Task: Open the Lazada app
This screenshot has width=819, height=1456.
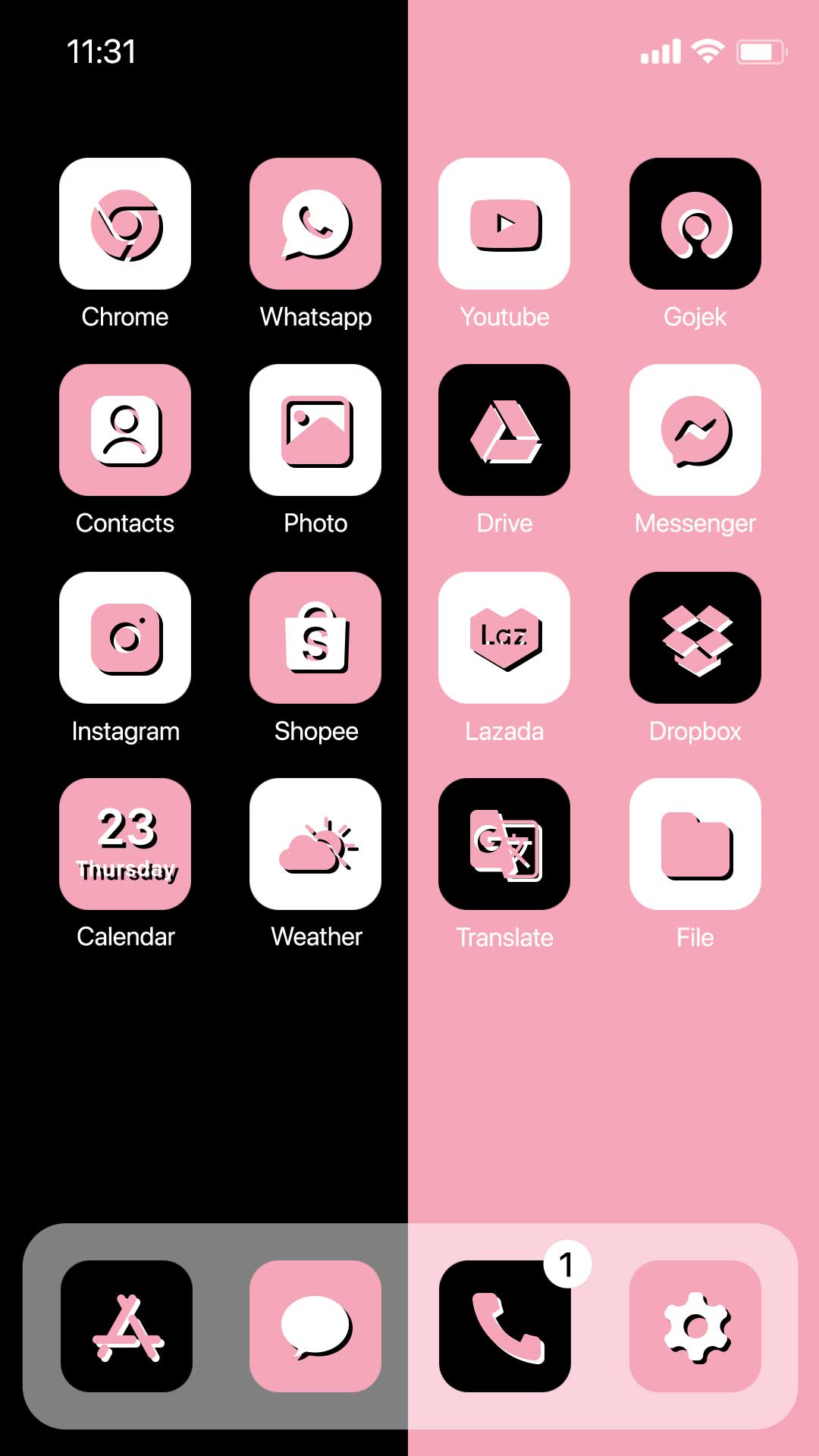Action: tap(504, 639)
